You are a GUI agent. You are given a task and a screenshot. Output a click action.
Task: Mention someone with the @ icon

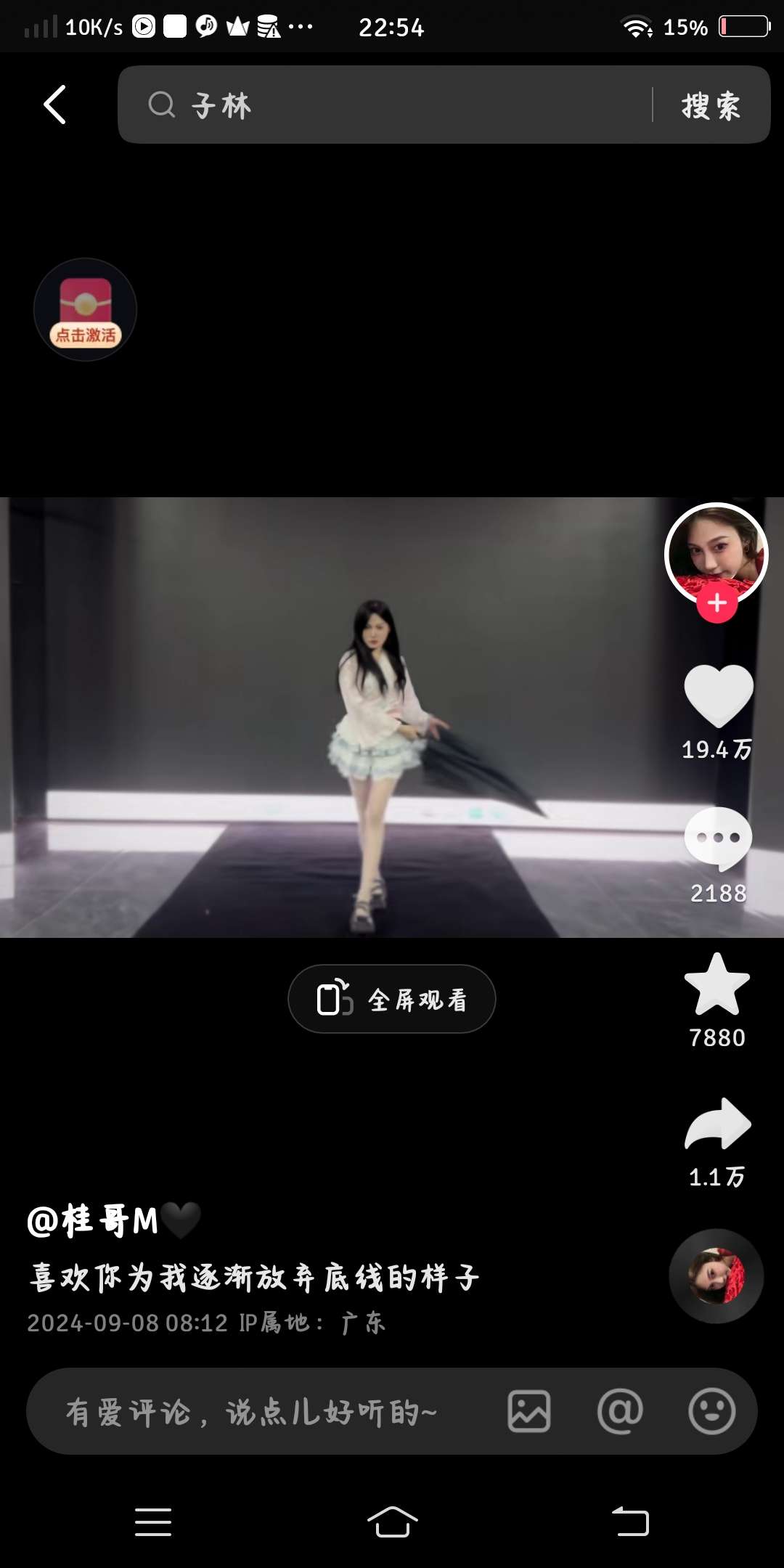[x=620, y=1412]
